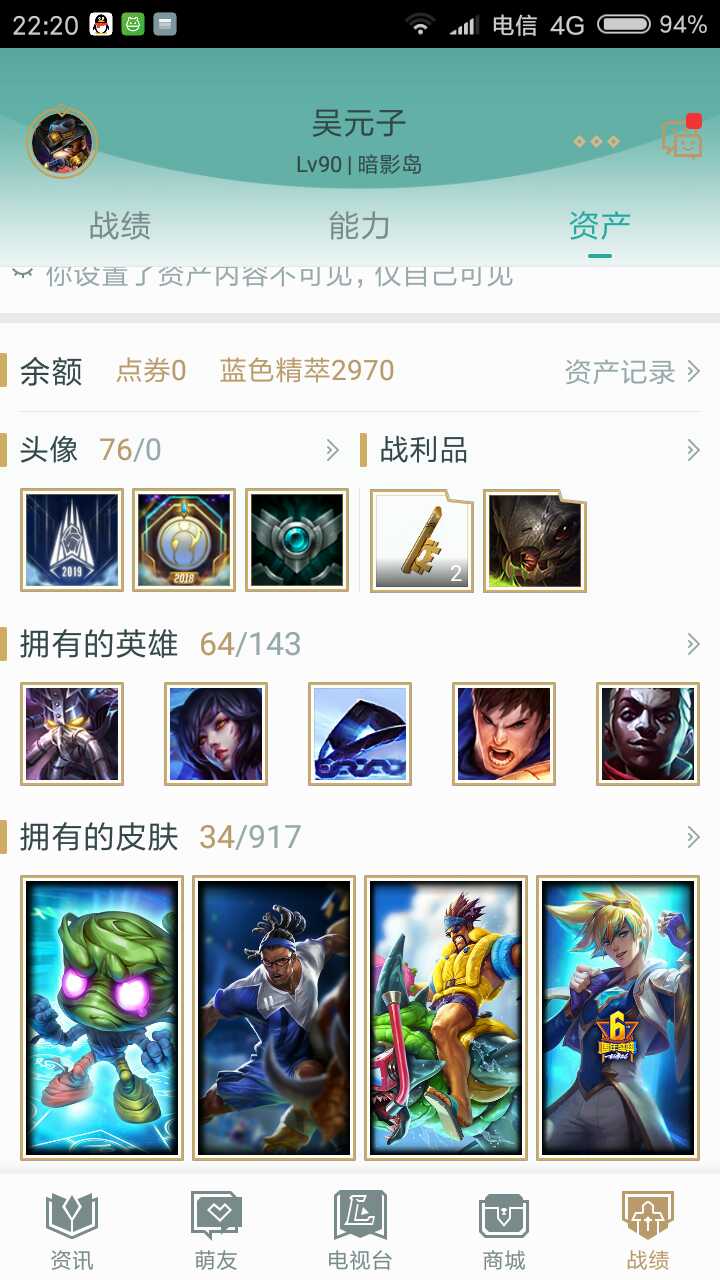Open the key loot item
720x1280 pixels.
tap(422, 540)
